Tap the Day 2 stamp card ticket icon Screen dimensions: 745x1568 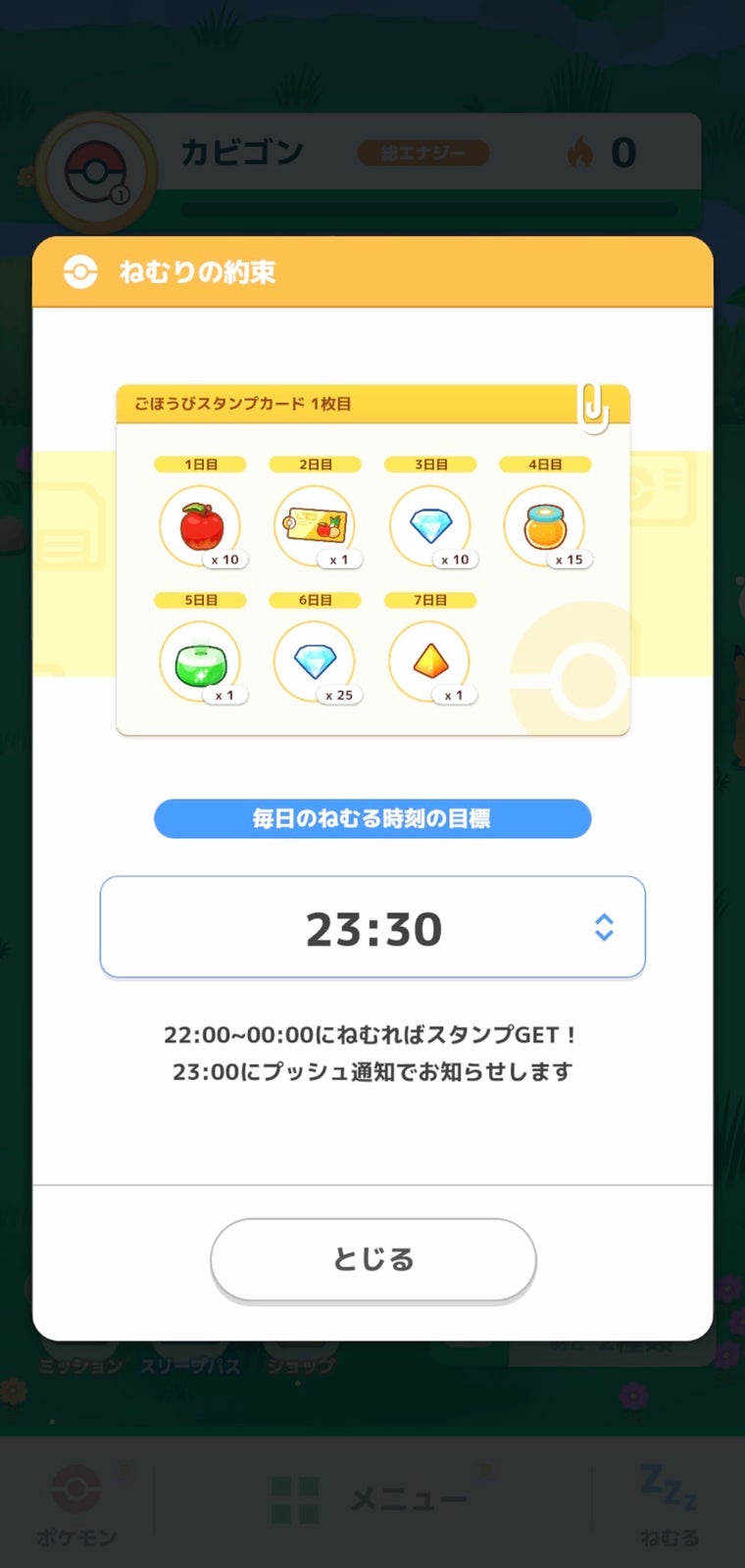(x=315, y=525)
